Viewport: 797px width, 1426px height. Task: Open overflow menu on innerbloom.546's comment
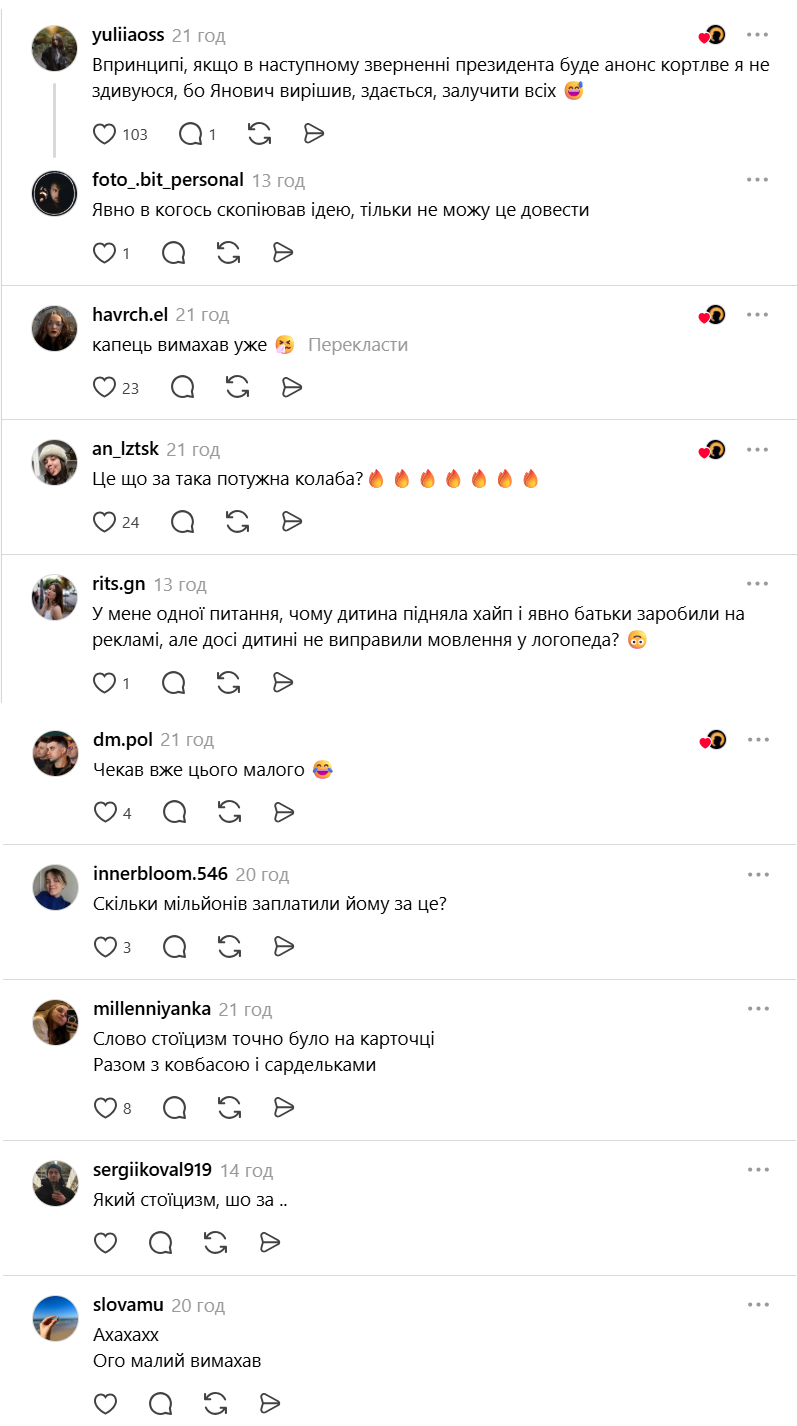(757, 875)
